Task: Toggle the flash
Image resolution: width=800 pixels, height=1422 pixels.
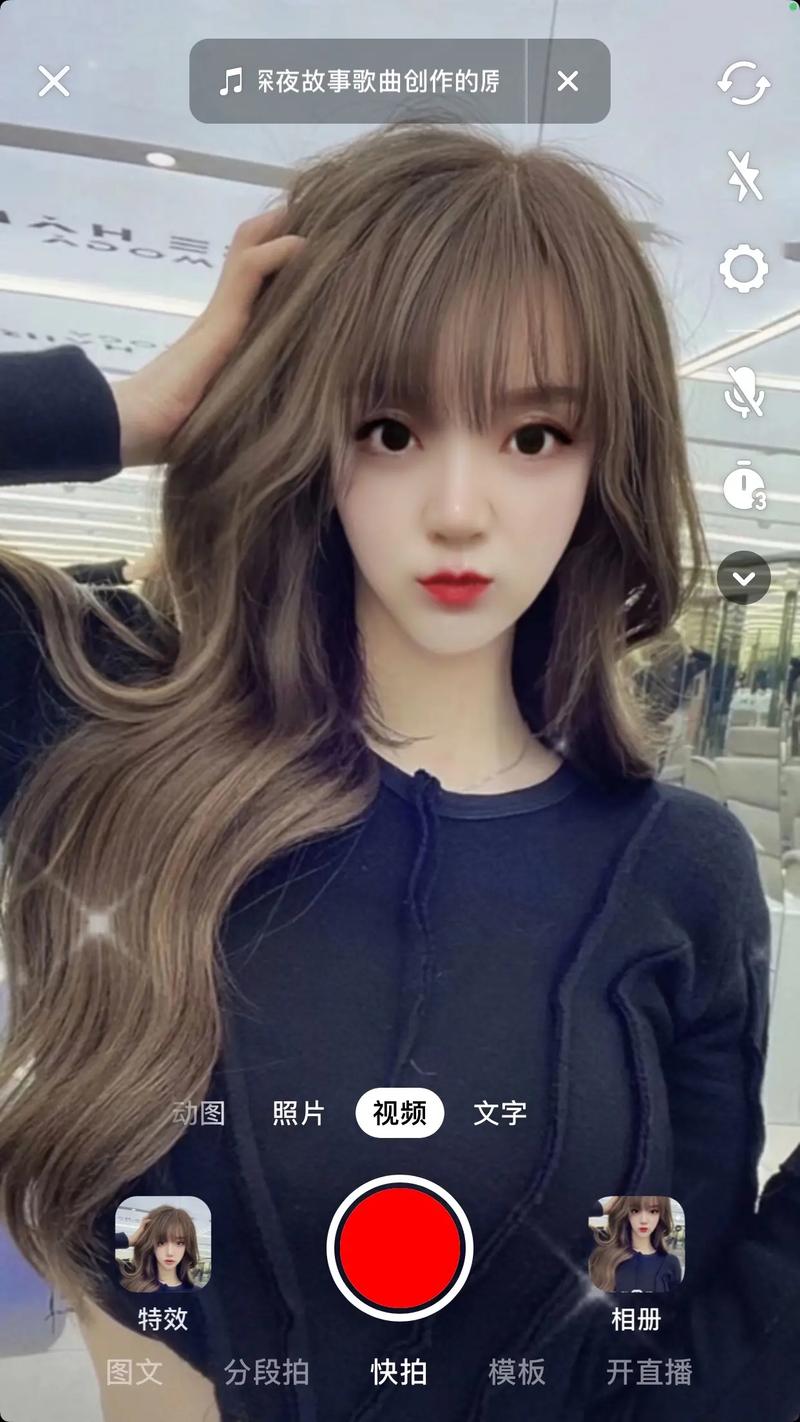Action: point(744,175)
